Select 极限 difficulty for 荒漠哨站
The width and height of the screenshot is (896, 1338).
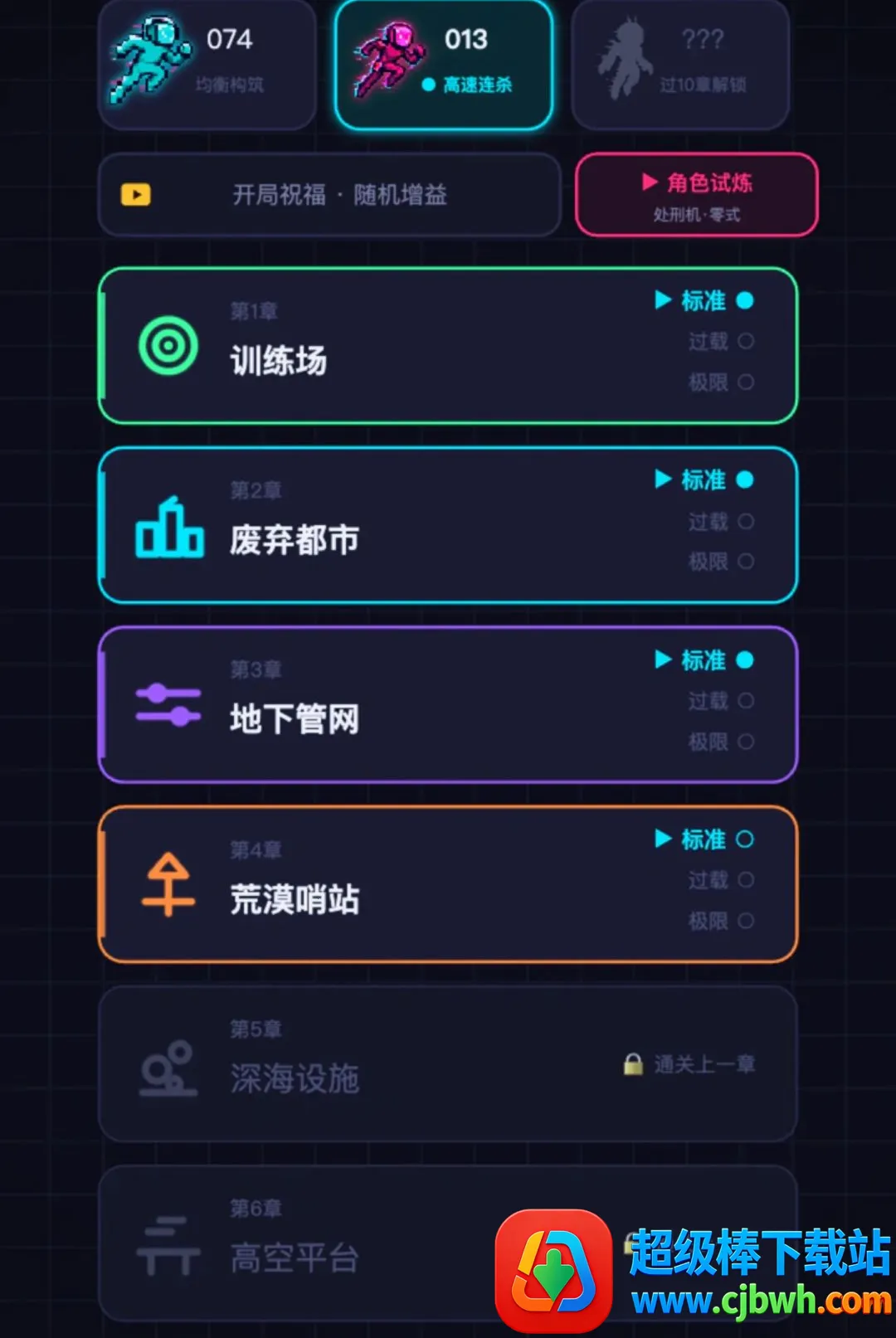(x=720, y=921)
